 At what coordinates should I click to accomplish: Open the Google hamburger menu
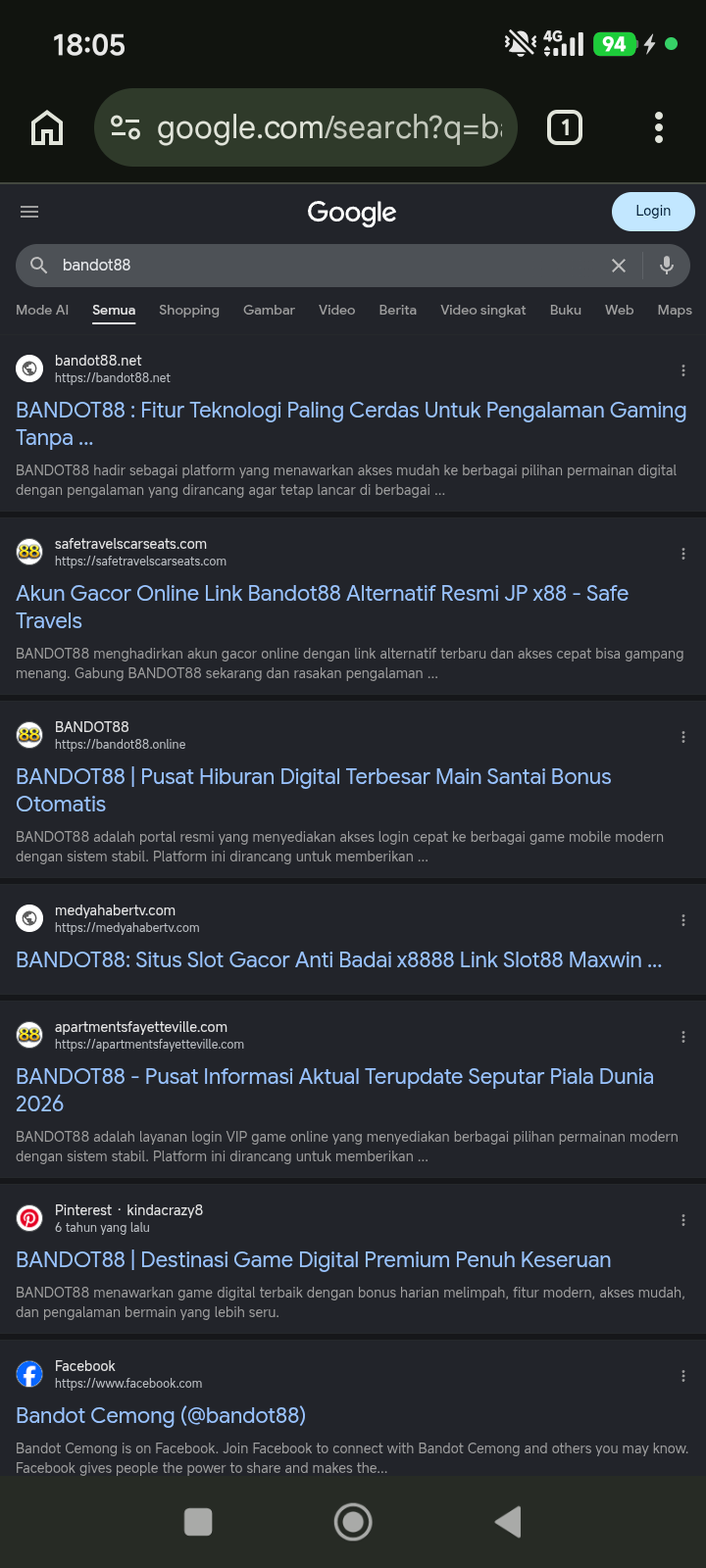pos(29,212)
